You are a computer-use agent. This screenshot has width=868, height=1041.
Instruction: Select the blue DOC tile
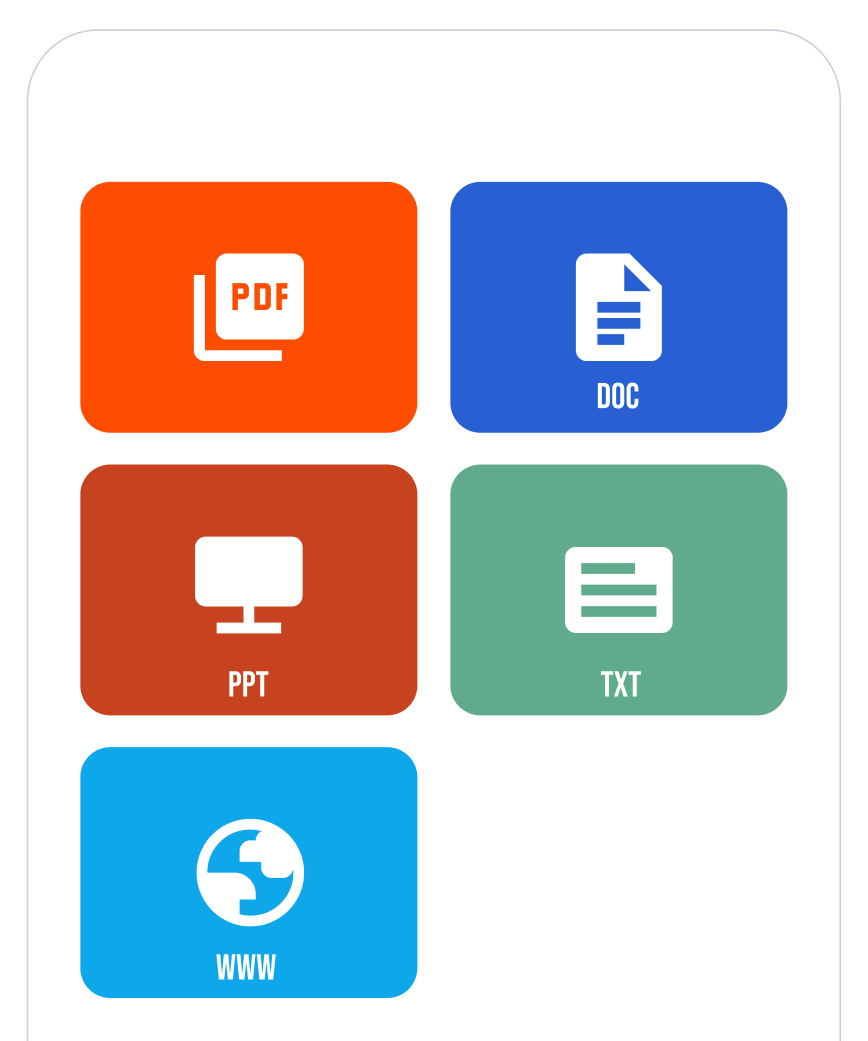tap(618, 307)
